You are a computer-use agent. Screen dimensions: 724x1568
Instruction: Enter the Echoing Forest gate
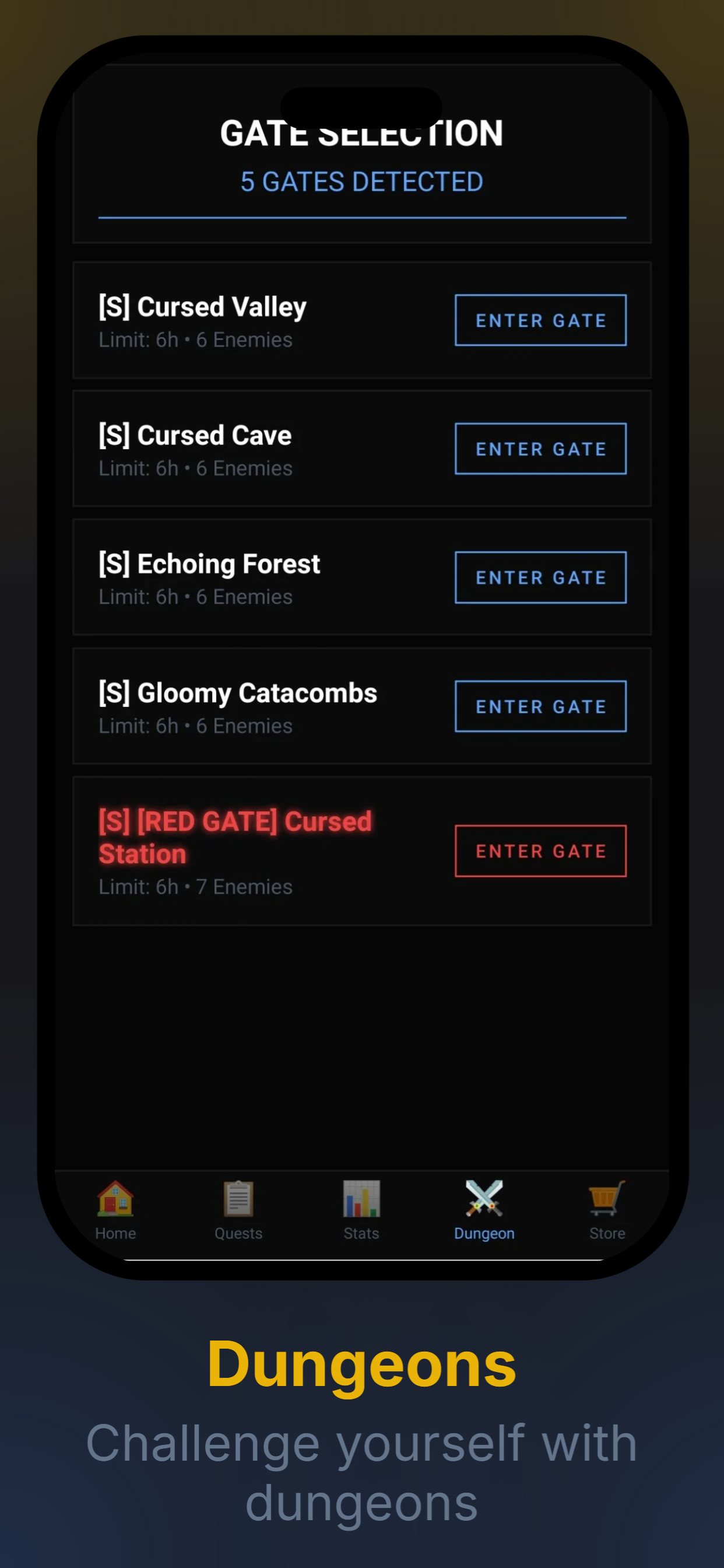[x=540, y=577]
